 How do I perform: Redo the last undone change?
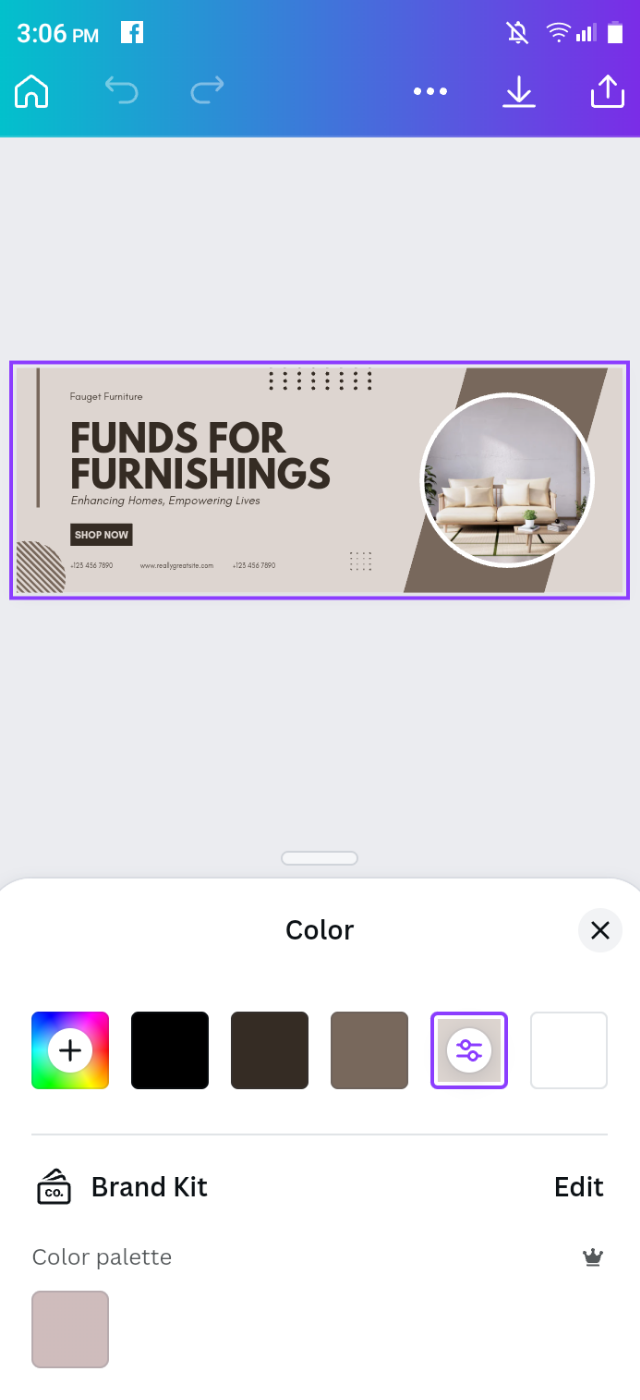(x=207, y=91)
